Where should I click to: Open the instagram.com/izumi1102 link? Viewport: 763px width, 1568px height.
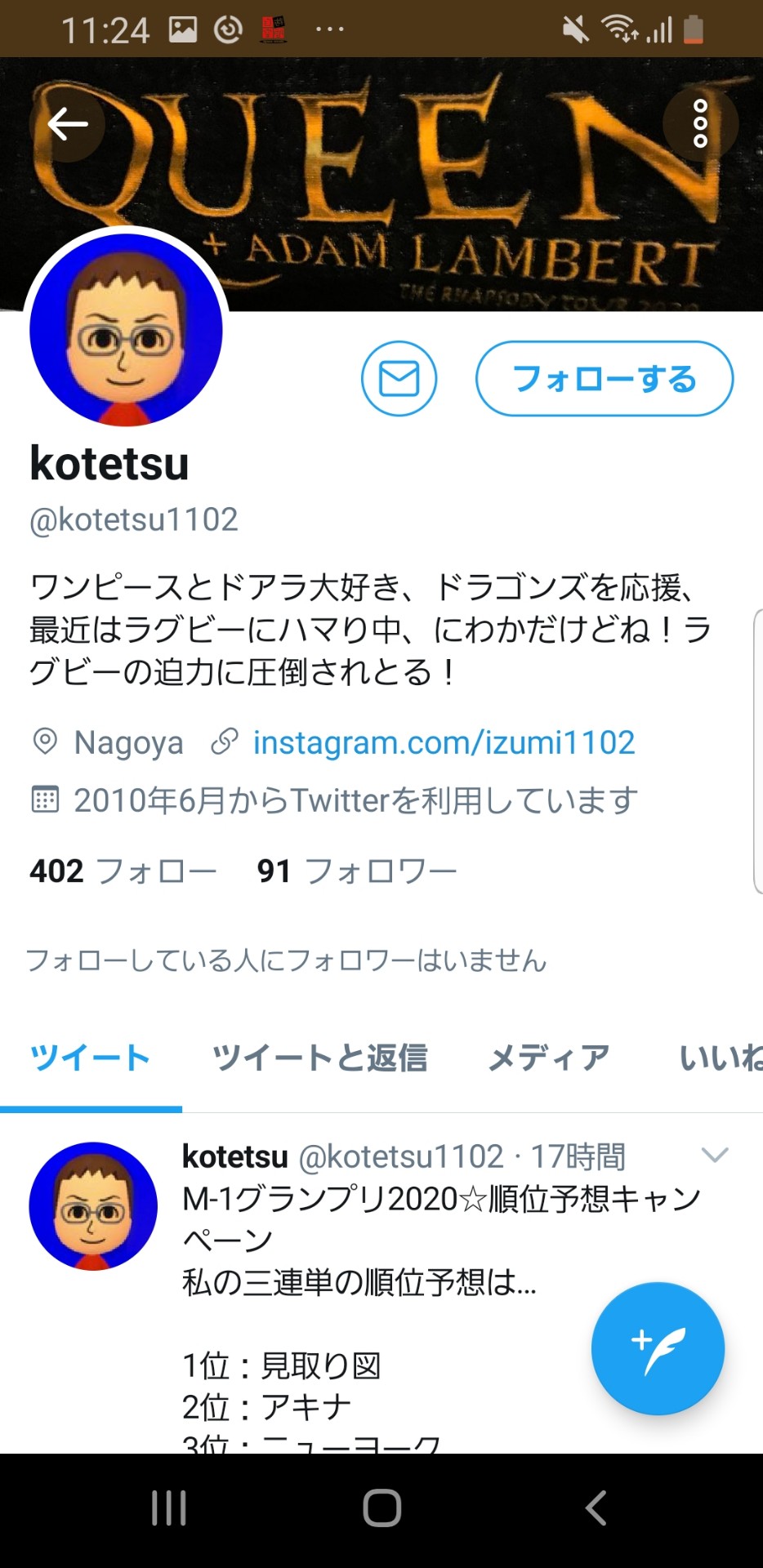(x=444, y=742)
